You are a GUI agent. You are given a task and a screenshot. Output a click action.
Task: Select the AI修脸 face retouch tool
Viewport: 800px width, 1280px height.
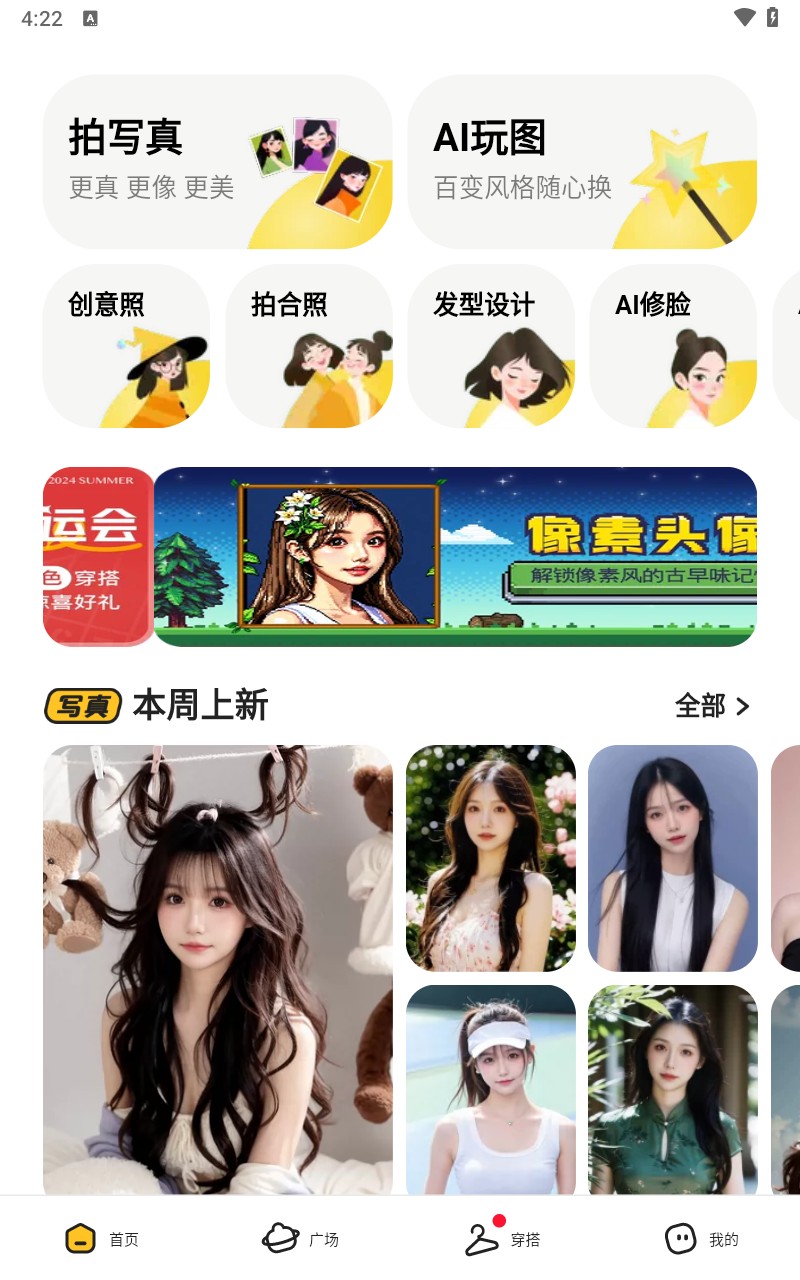coord(673,345)
